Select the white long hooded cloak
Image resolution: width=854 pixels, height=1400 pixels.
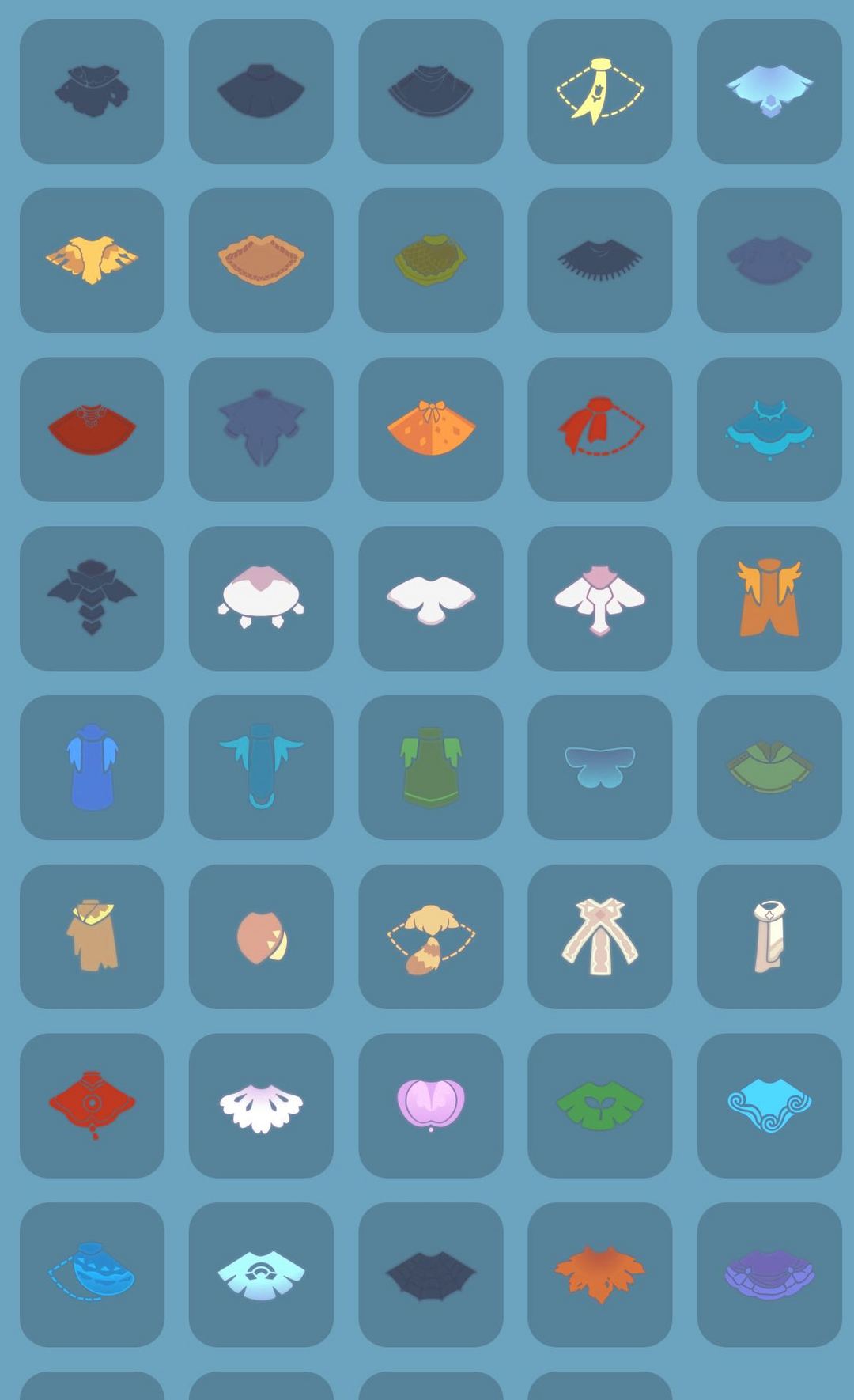[x=769, y=936]
